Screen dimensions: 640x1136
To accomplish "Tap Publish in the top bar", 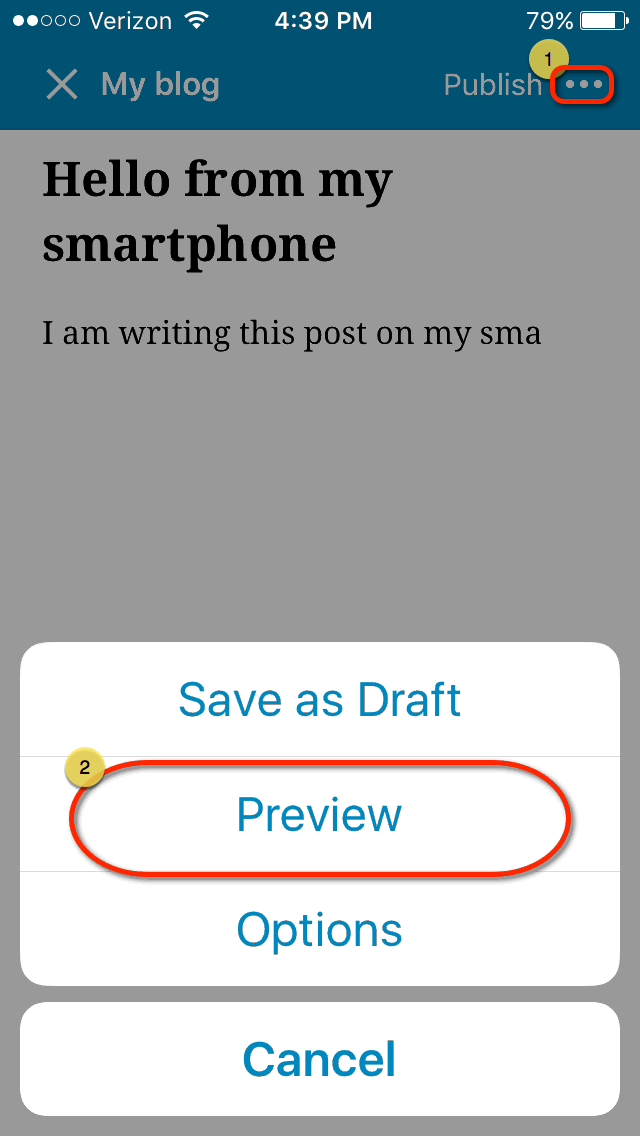I will pos(493,85).
